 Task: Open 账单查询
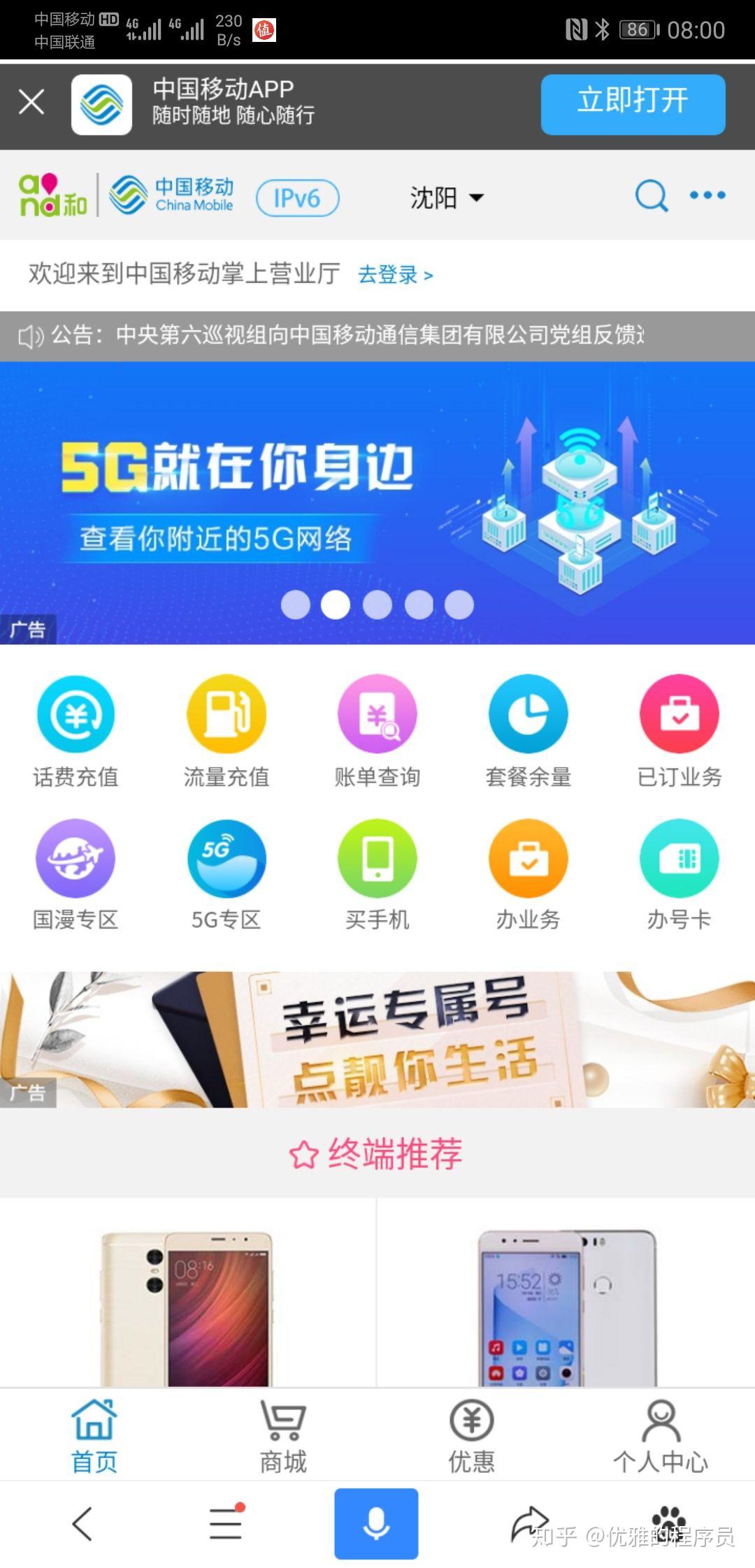377,731
